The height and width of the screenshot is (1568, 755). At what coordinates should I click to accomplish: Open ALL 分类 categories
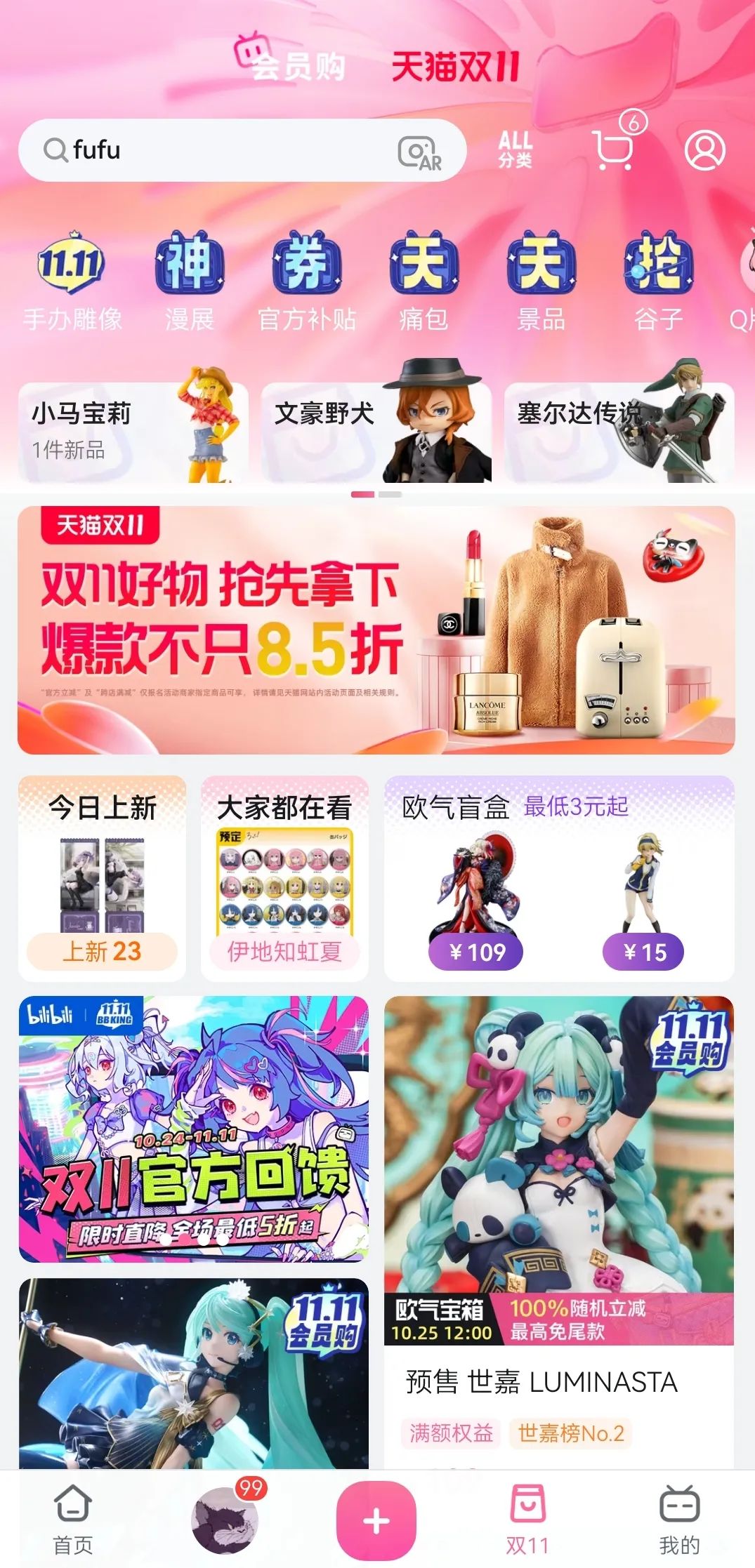[x=516, y=150]
